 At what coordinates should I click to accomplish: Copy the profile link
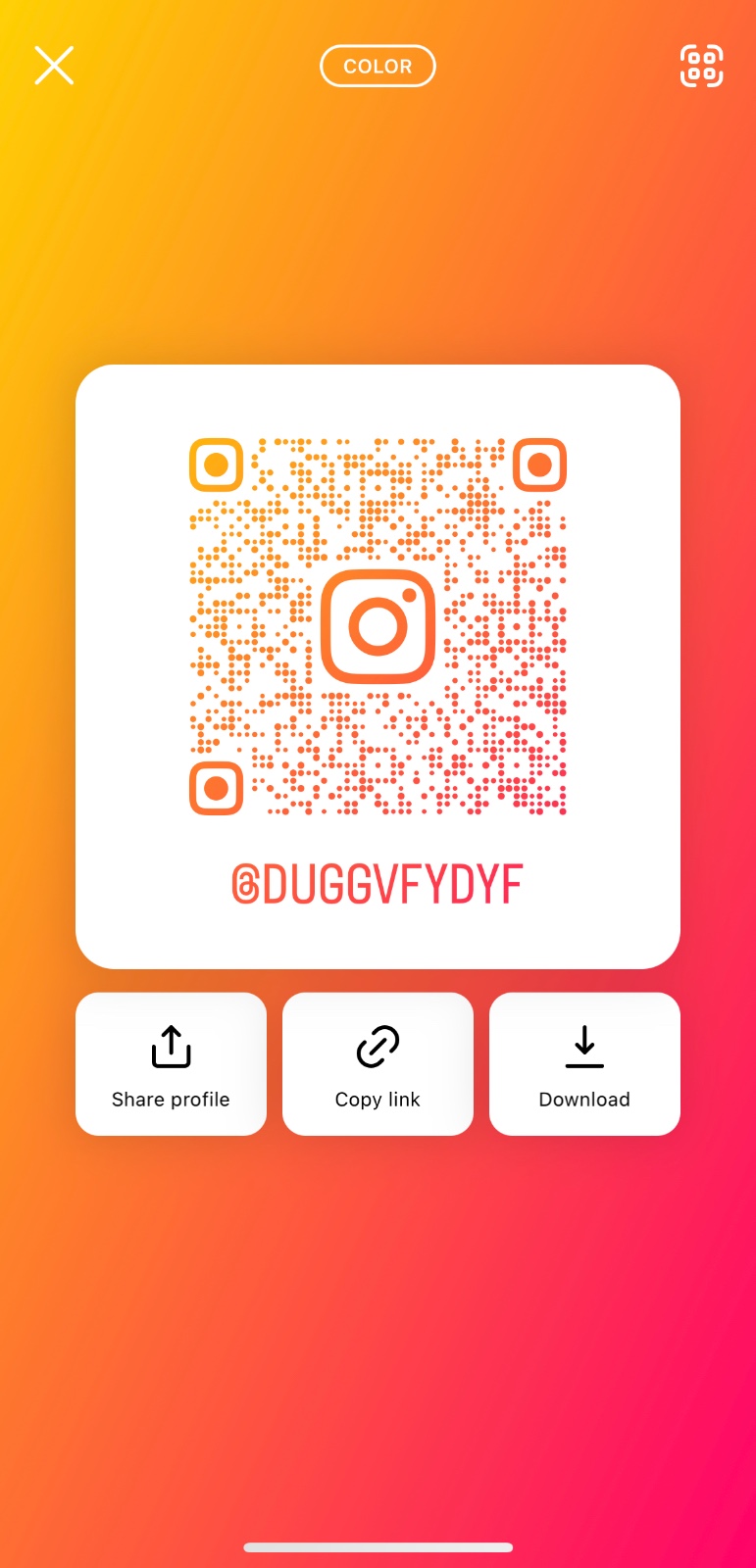click(378, 1064)
